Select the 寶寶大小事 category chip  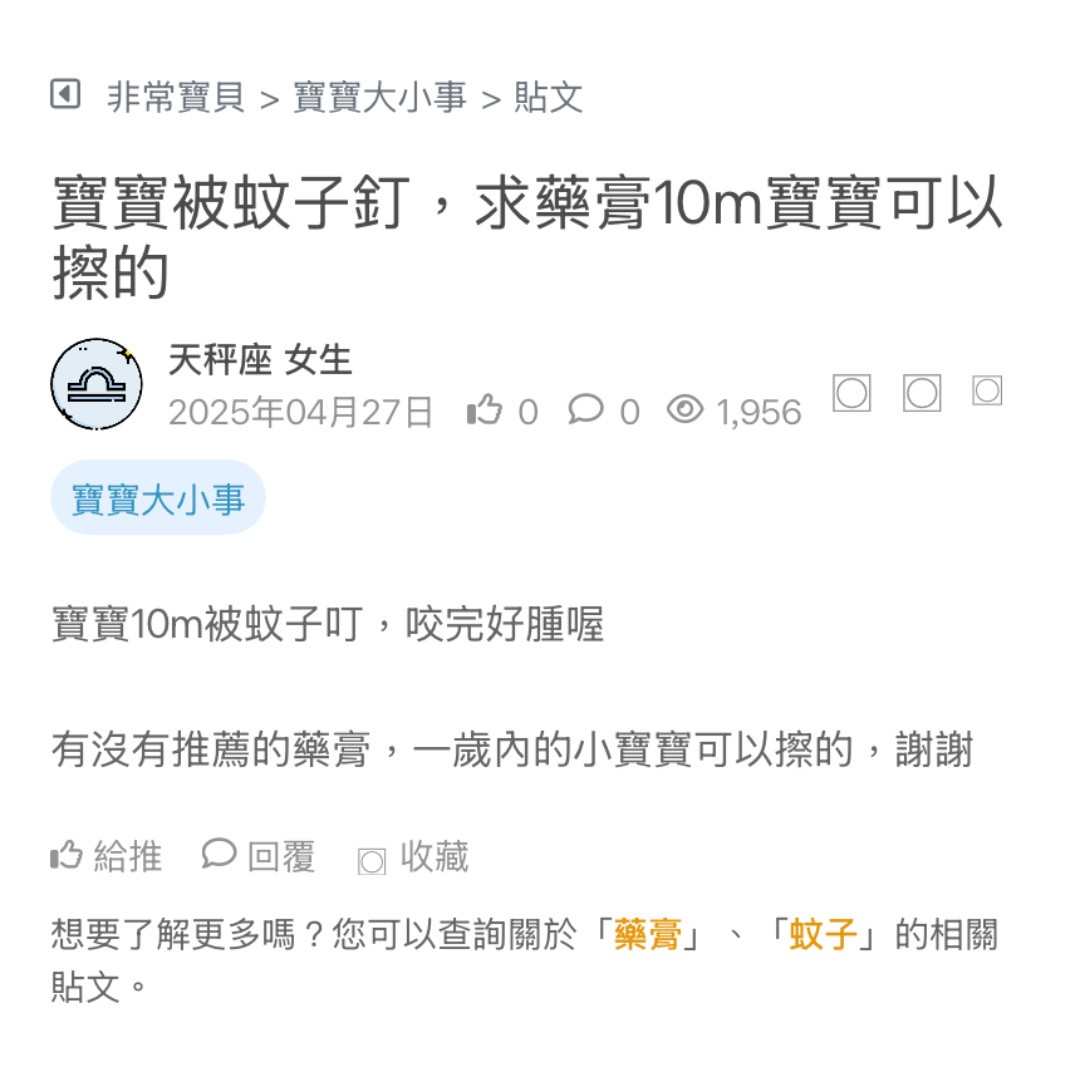click(158, 498)
